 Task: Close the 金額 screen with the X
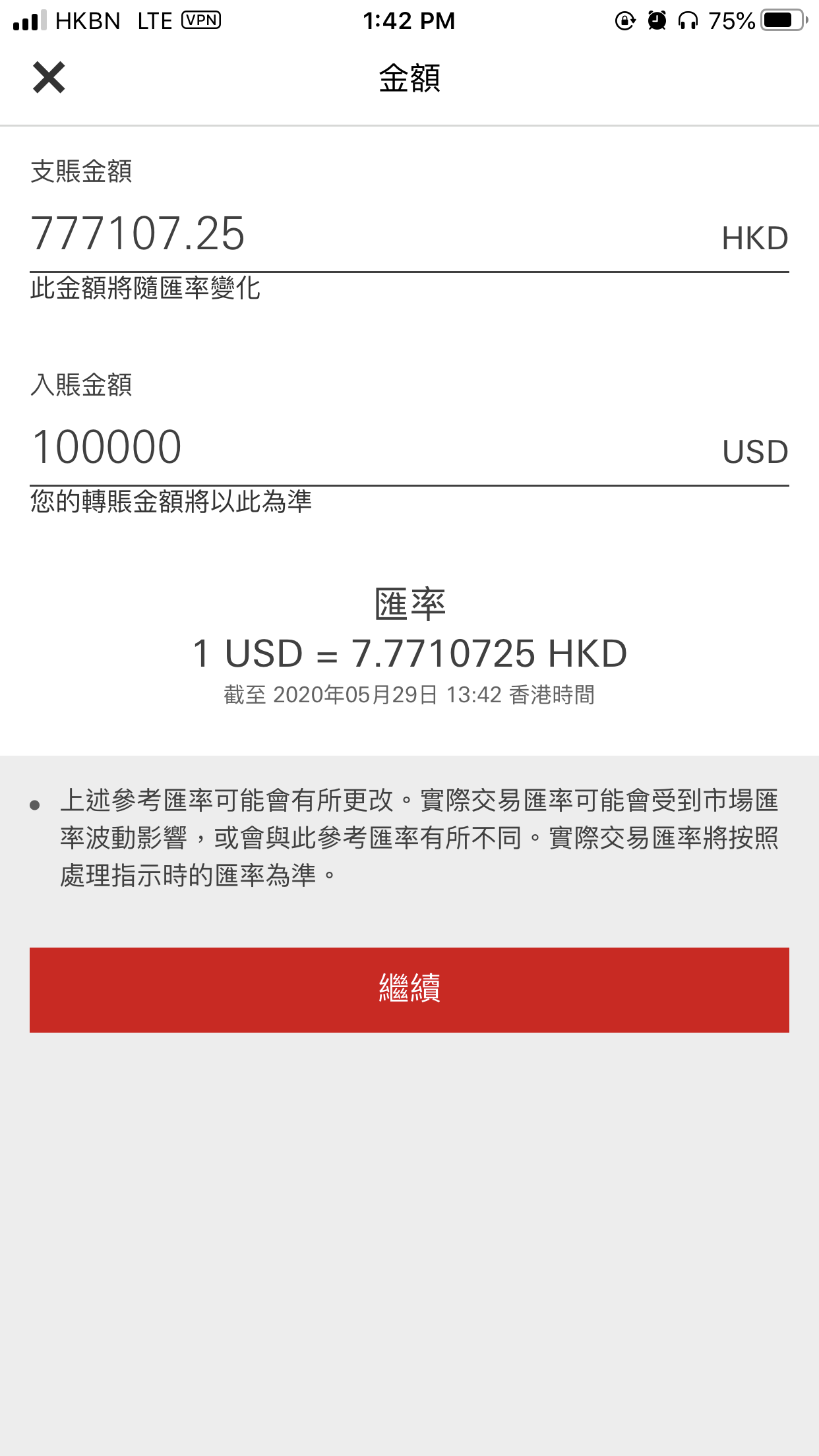pos(49,78)
